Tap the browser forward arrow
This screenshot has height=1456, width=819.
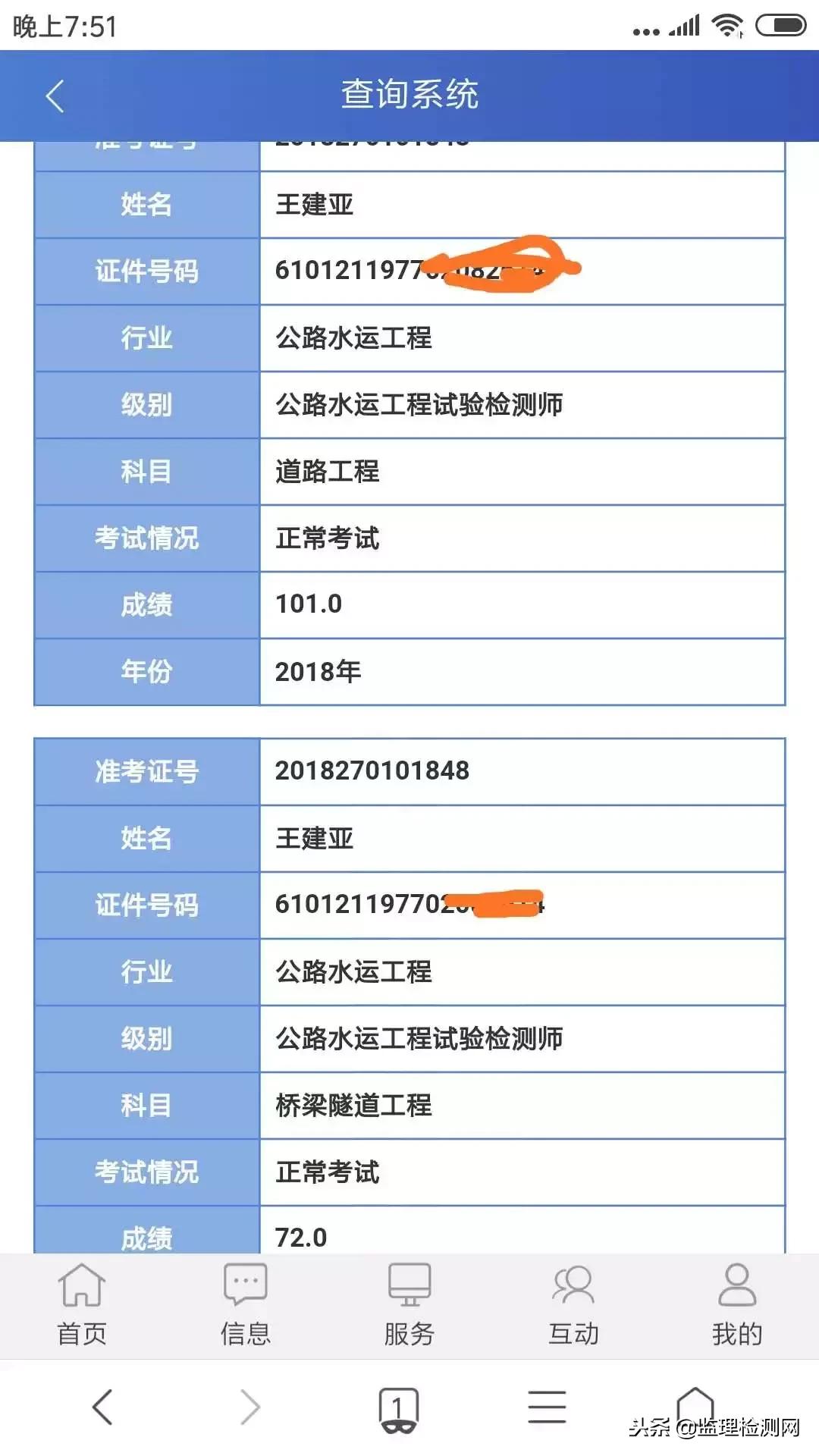[250, 1407]
